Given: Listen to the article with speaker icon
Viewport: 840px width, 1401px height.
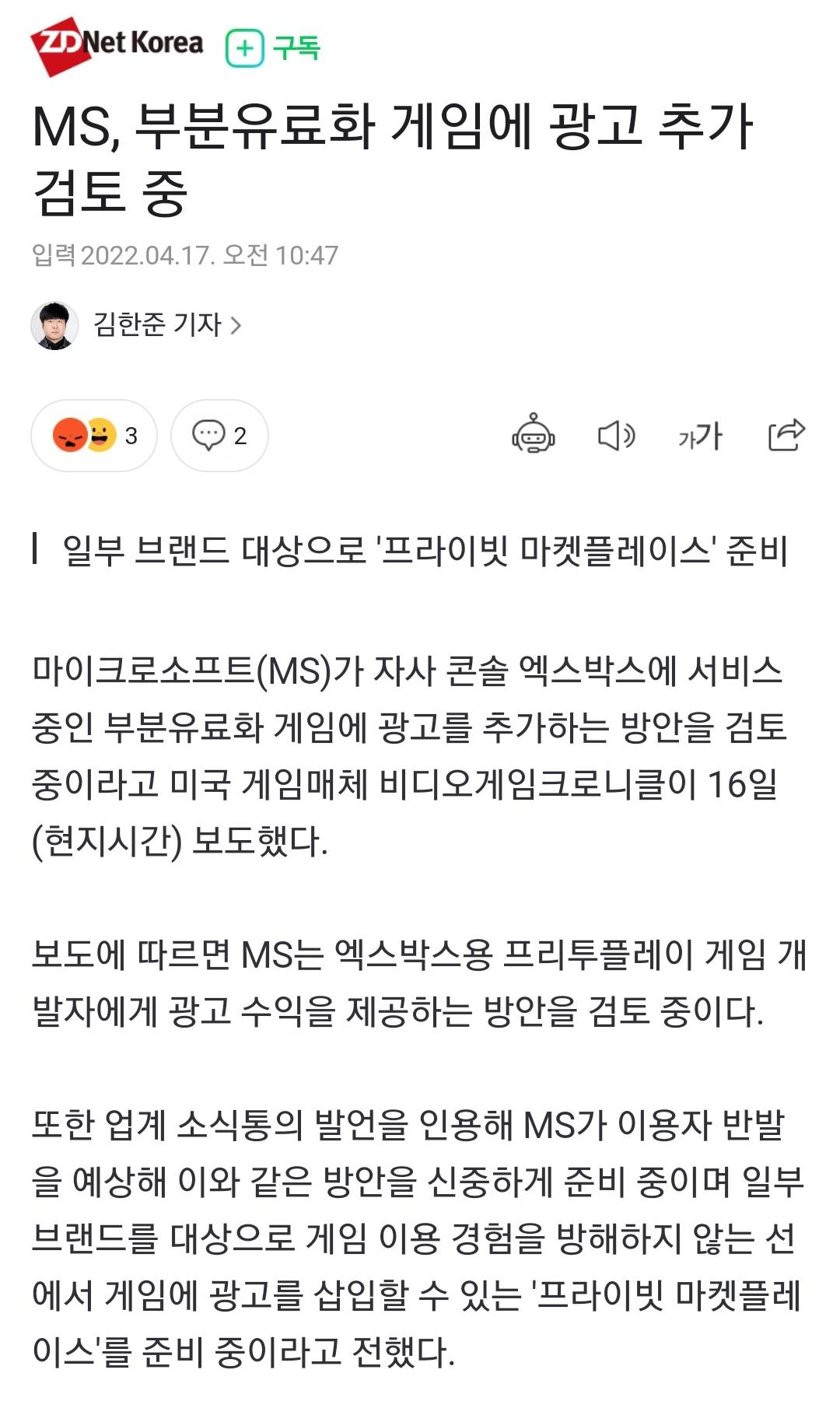Looking at the screenshot, I should 616,436.
